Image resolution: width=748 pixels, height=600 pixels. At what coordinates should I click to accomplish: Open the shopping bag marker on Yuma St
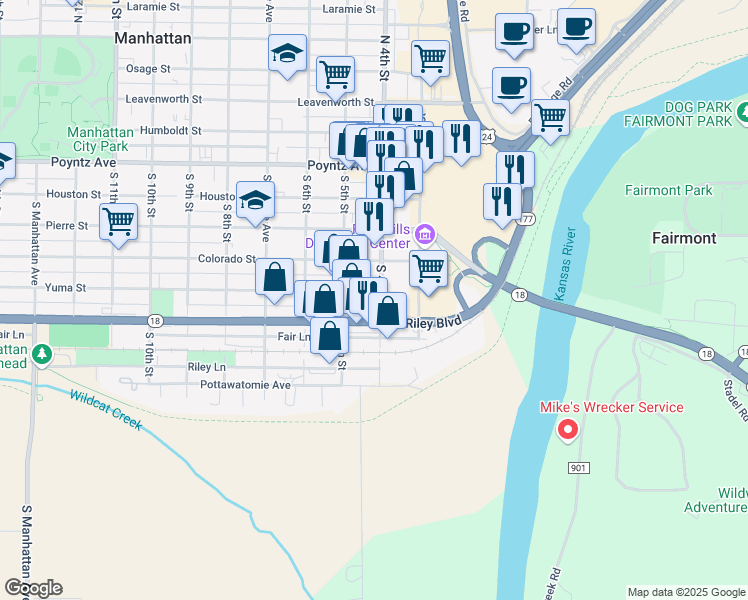coord(274,277)
